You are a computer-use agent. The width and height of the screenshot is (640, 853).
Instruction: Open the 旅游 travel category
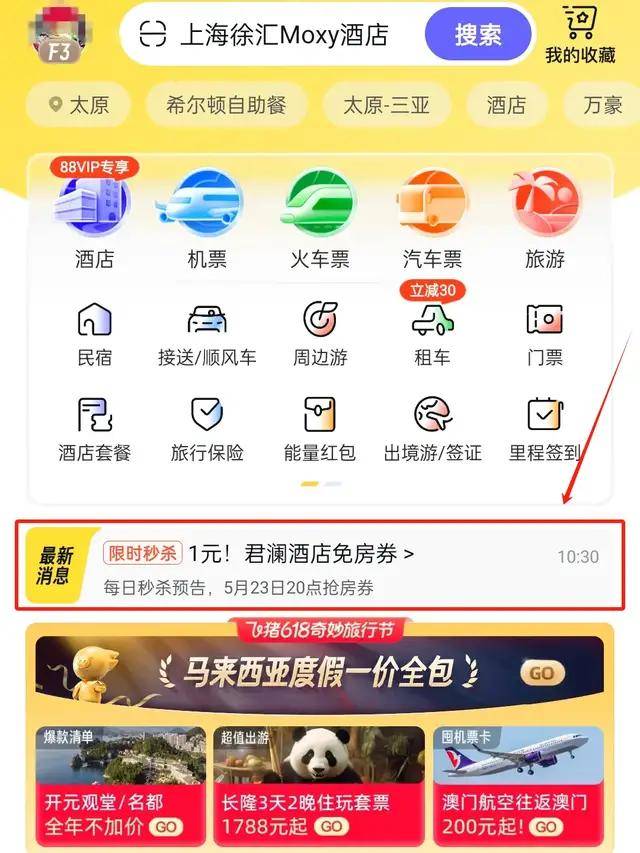tap(545, 220)
